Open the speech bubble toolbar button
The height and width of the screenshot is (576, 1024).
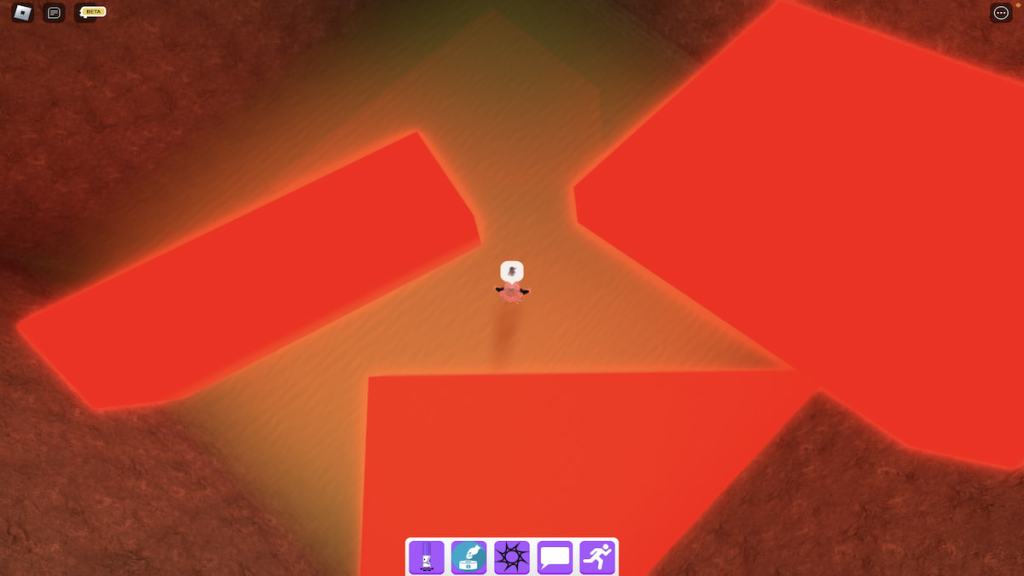555,557
